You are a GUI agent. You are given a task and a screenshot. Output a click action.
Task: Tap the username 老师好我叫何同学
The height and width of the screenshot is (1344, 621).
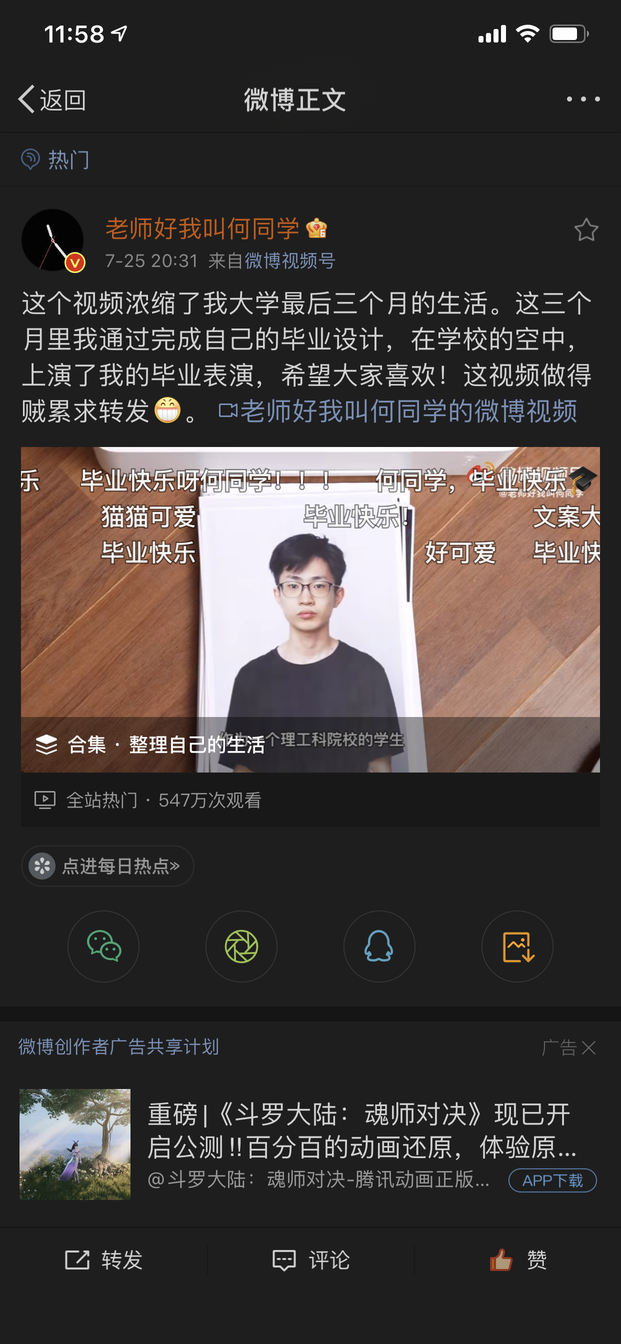point(203,229)
